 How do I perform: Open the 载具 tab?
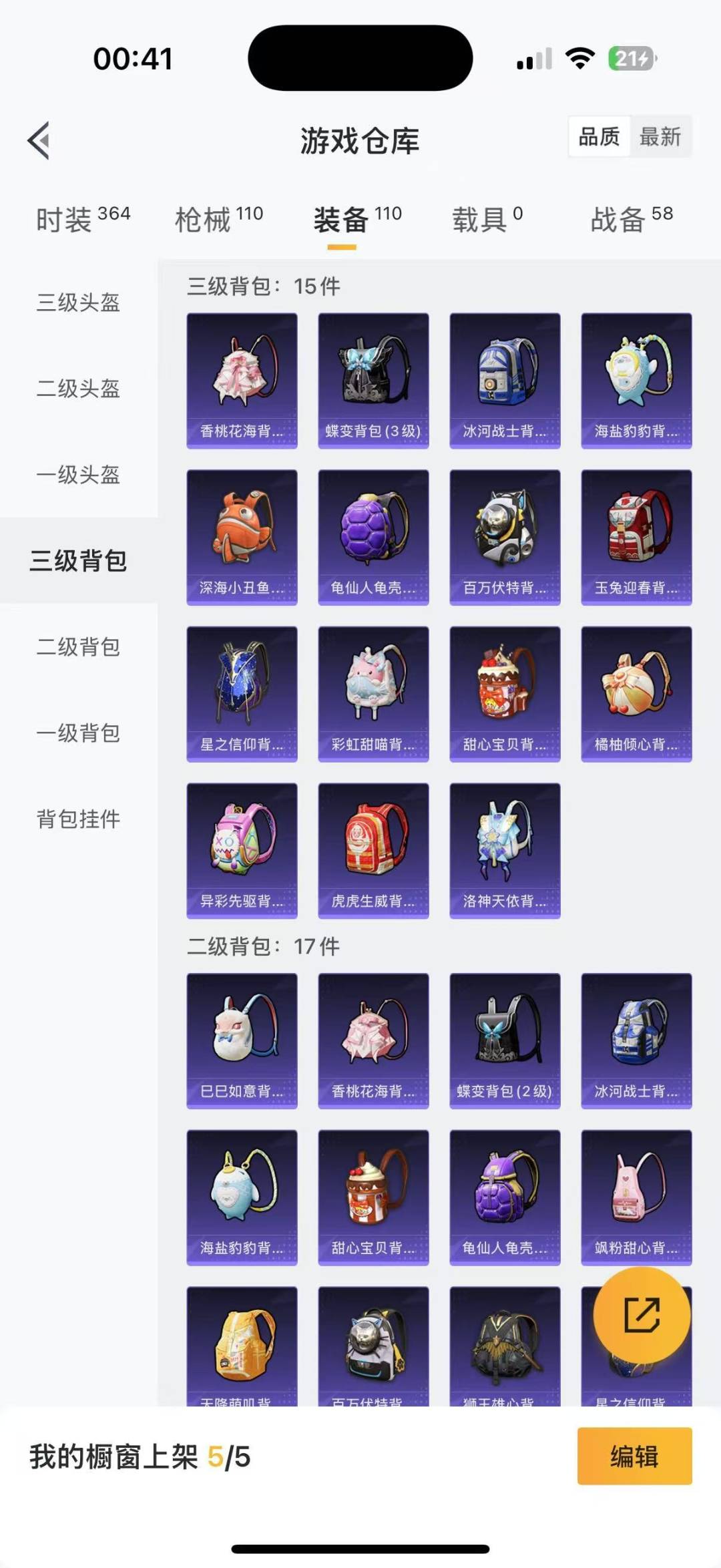[x=487, y=219]
